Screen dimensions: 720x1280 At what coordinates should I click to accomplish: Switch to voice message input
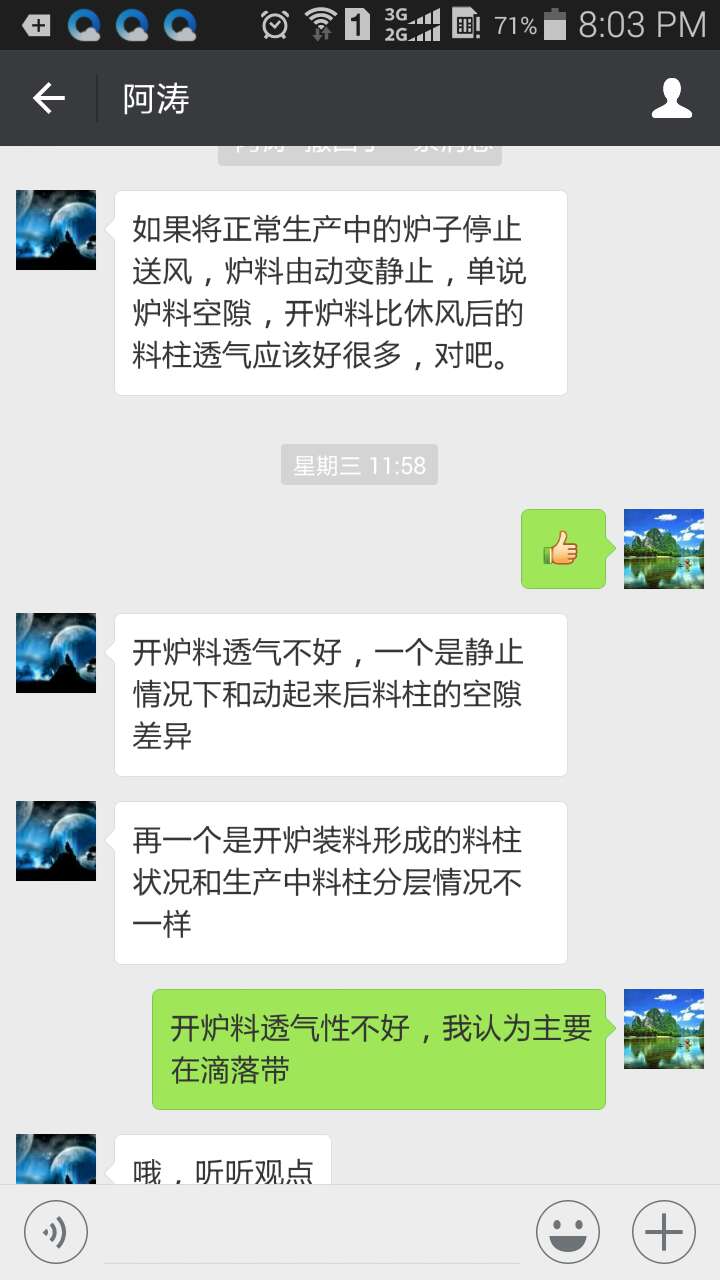click(x=56, y=1232)
